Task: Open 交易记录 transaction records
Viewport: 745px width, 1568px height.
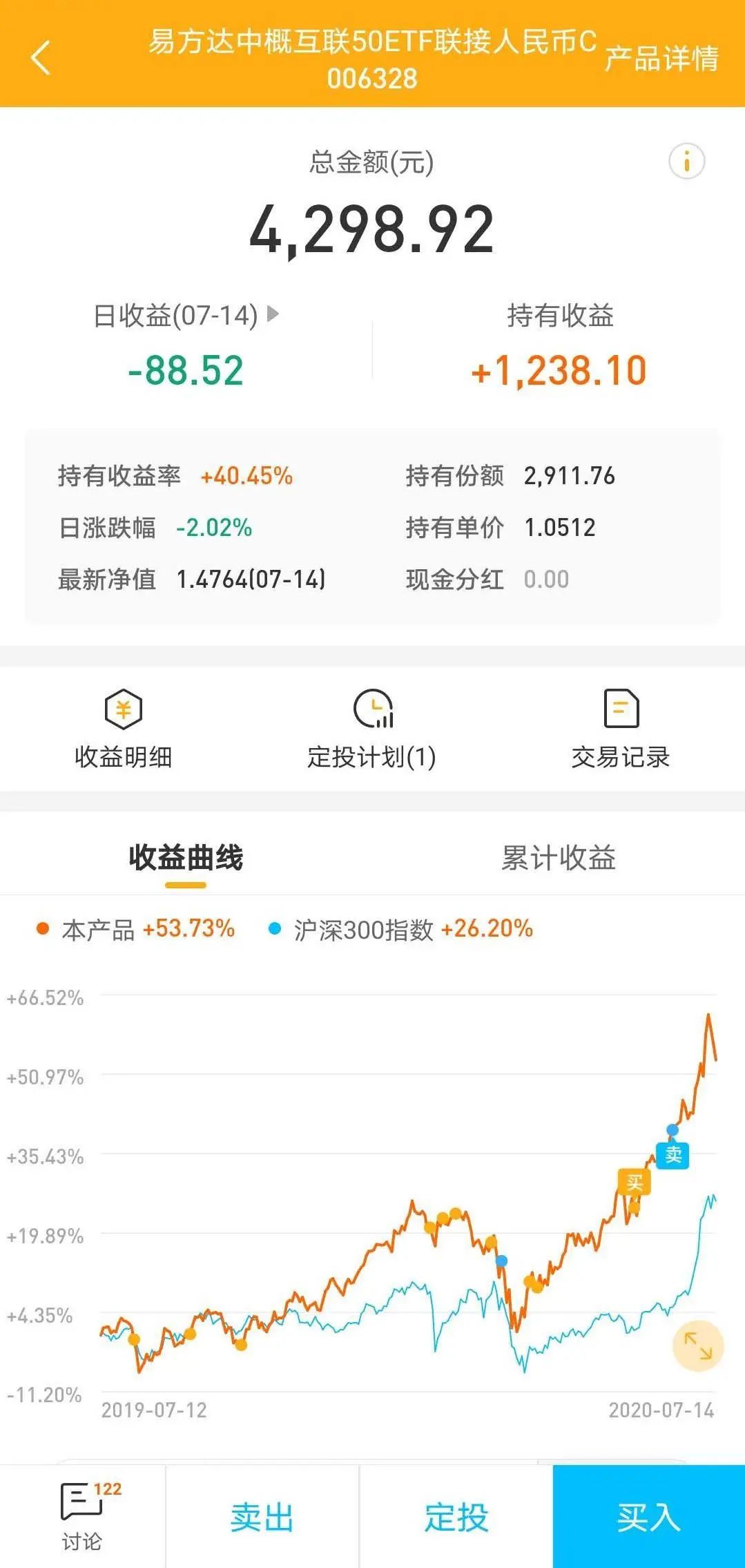Action: tap(620, 729)
